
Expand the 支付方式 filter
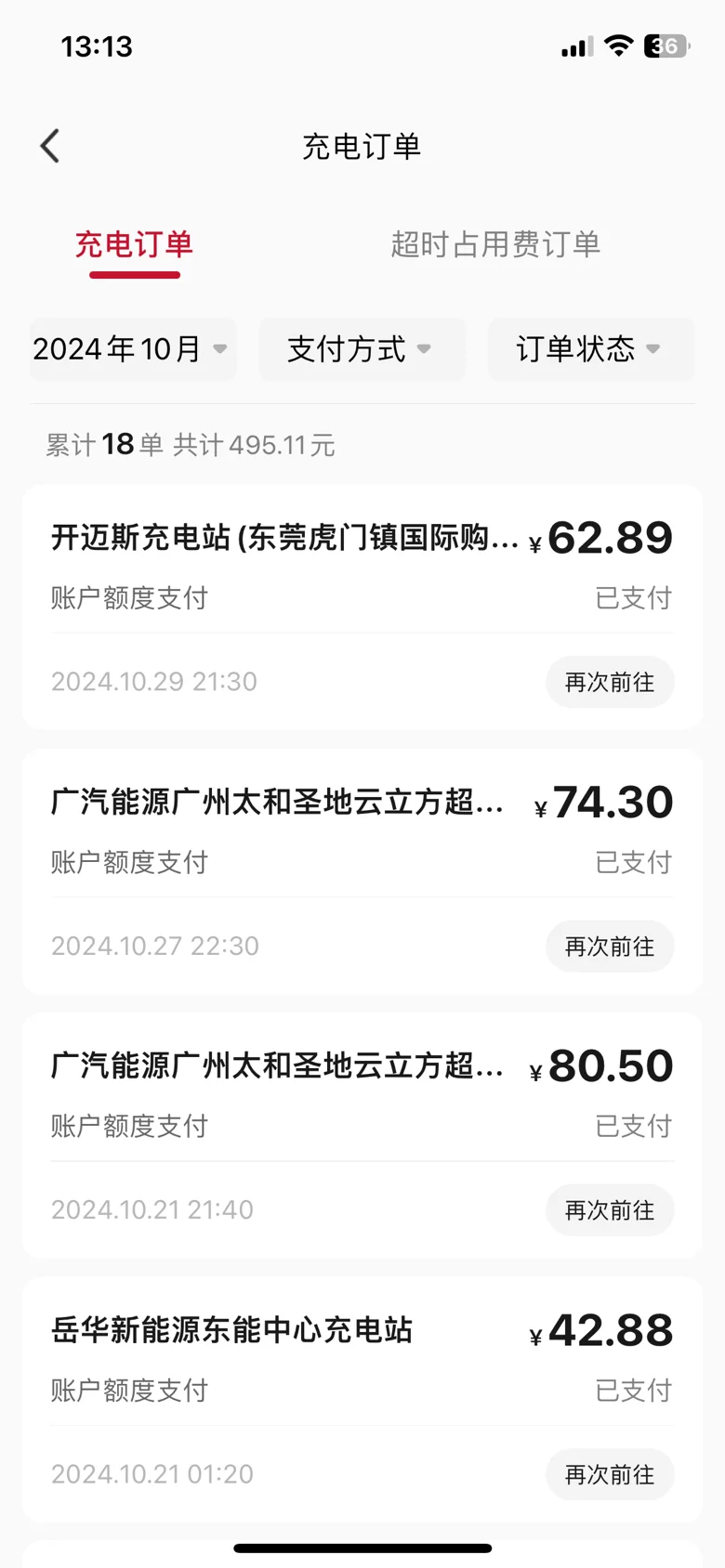coord(362,349)
